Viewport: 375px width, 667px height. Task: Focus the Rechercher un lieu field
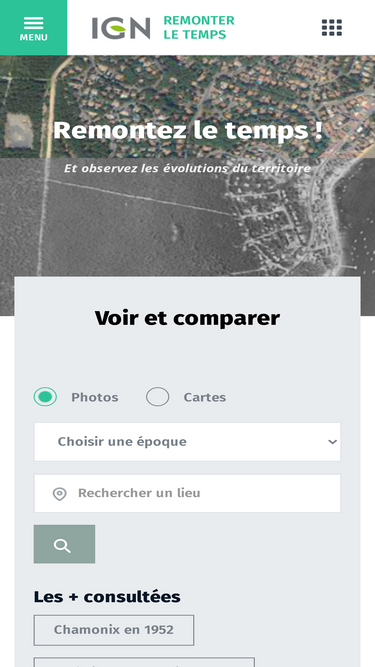click(x=187, y=493)
